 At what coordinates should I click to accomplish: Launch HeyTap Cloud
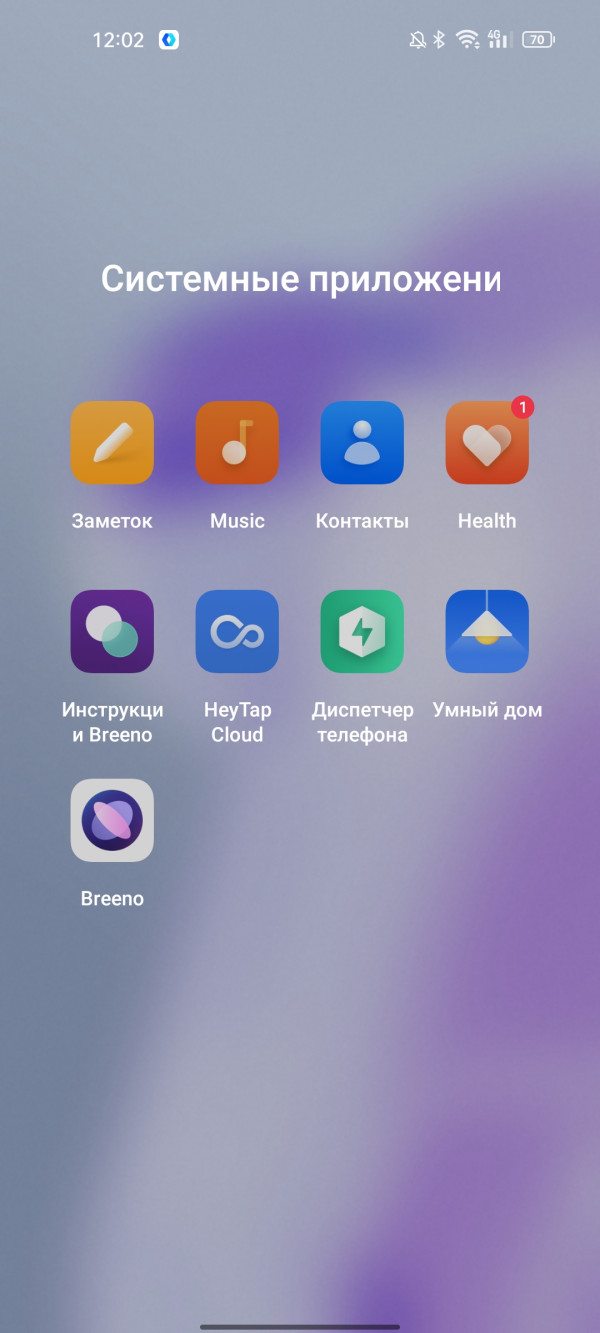tap(237, 631)
